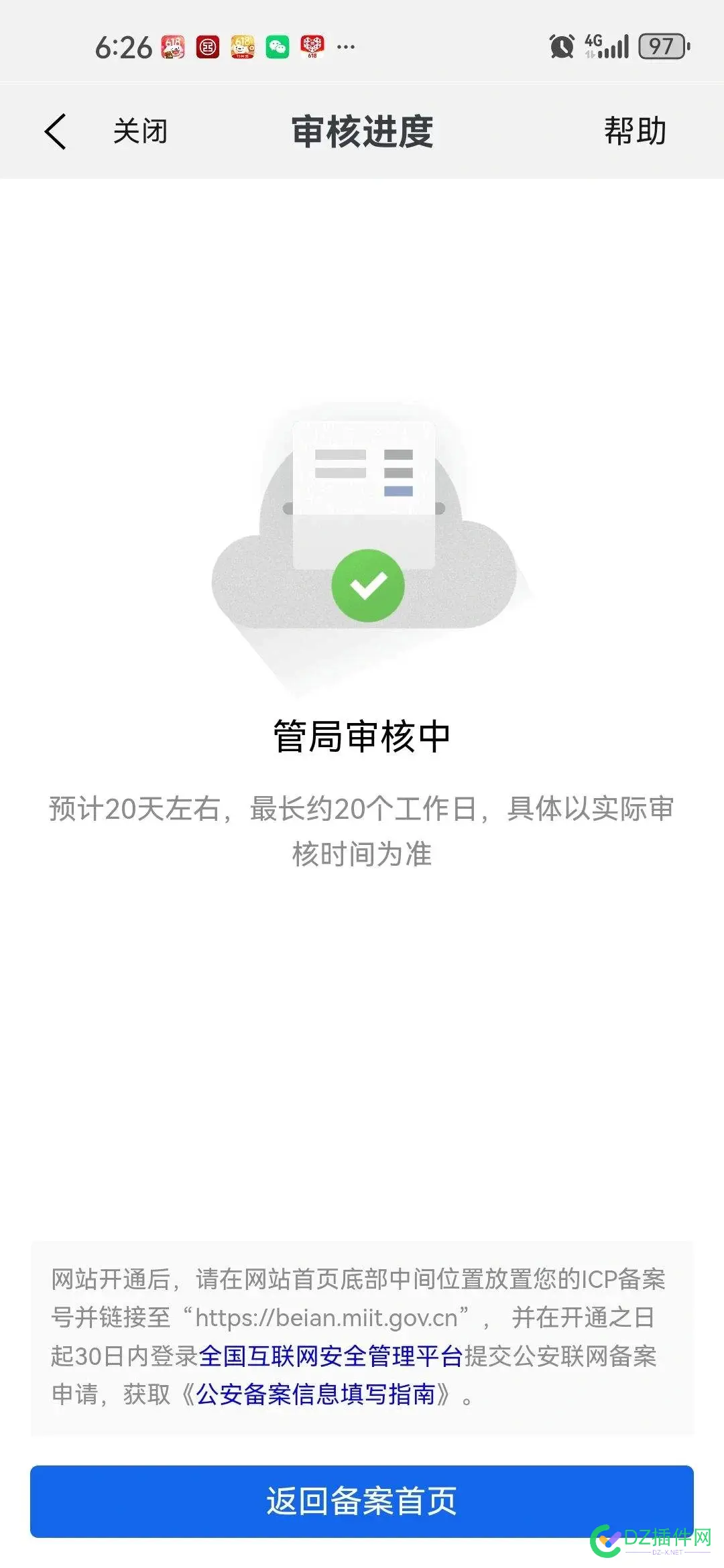Tap the alarm clock status icon

coord(563,45)
